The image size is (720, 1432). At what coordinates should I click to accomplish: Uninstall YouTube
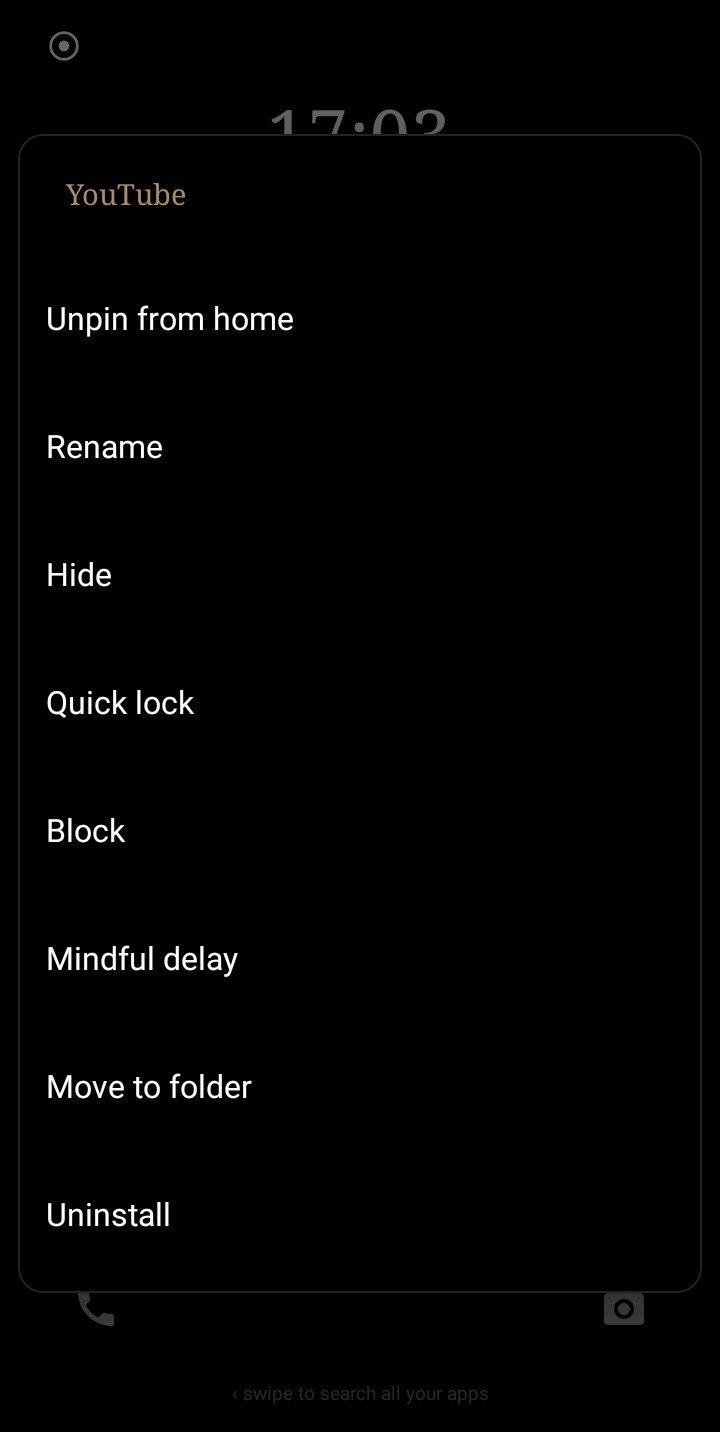tap(360, 1215)
